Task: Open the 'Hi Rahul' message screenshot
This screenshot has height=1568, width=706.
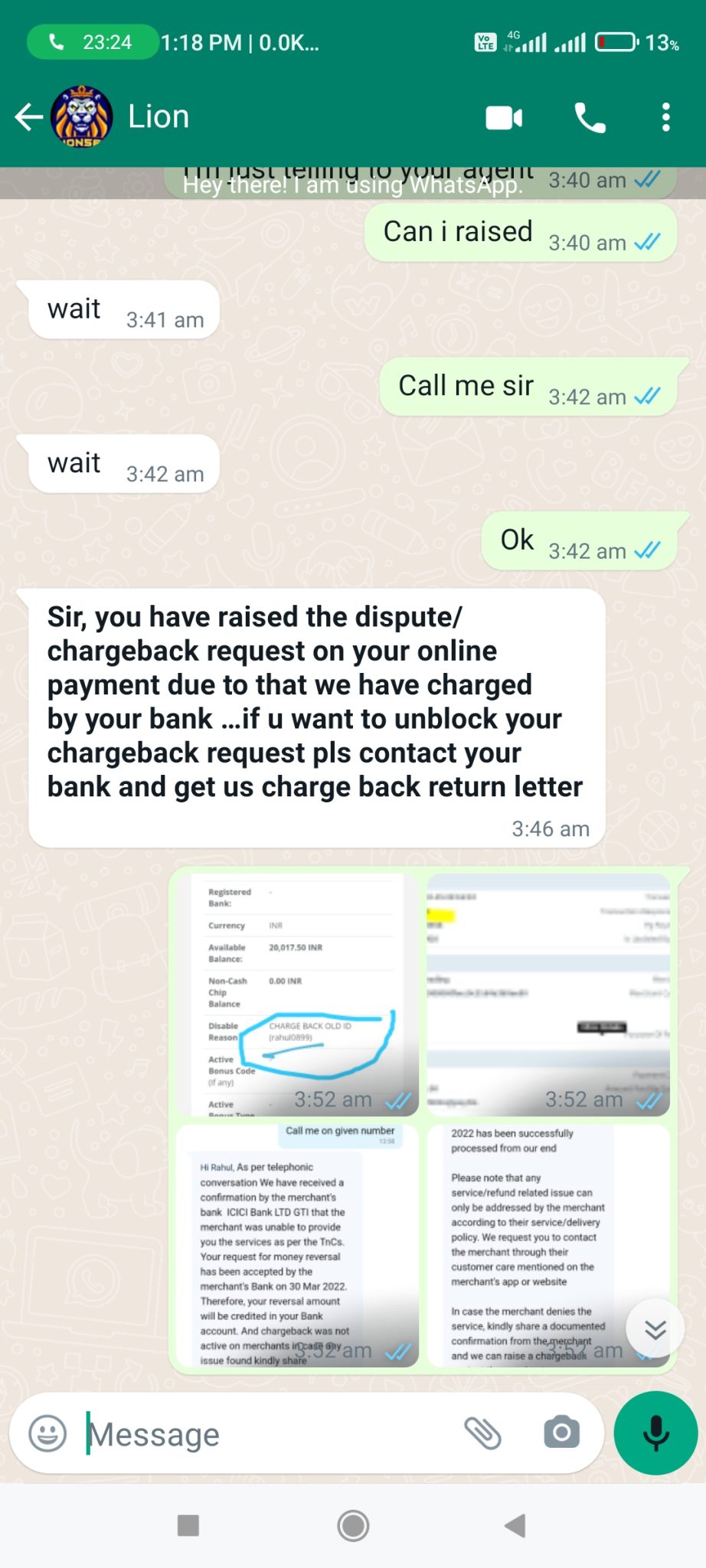Action: click(297, 1245)
